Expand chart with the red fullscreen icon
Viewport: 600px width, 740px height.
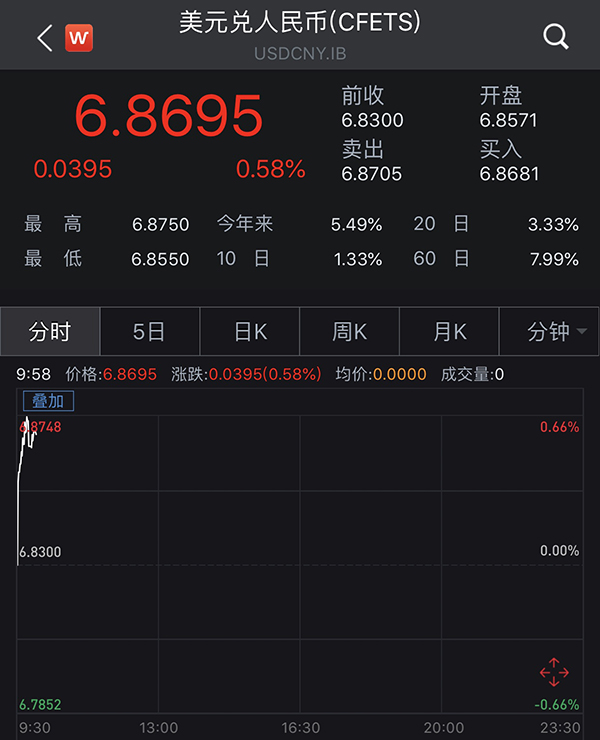[x=554, y=672]
